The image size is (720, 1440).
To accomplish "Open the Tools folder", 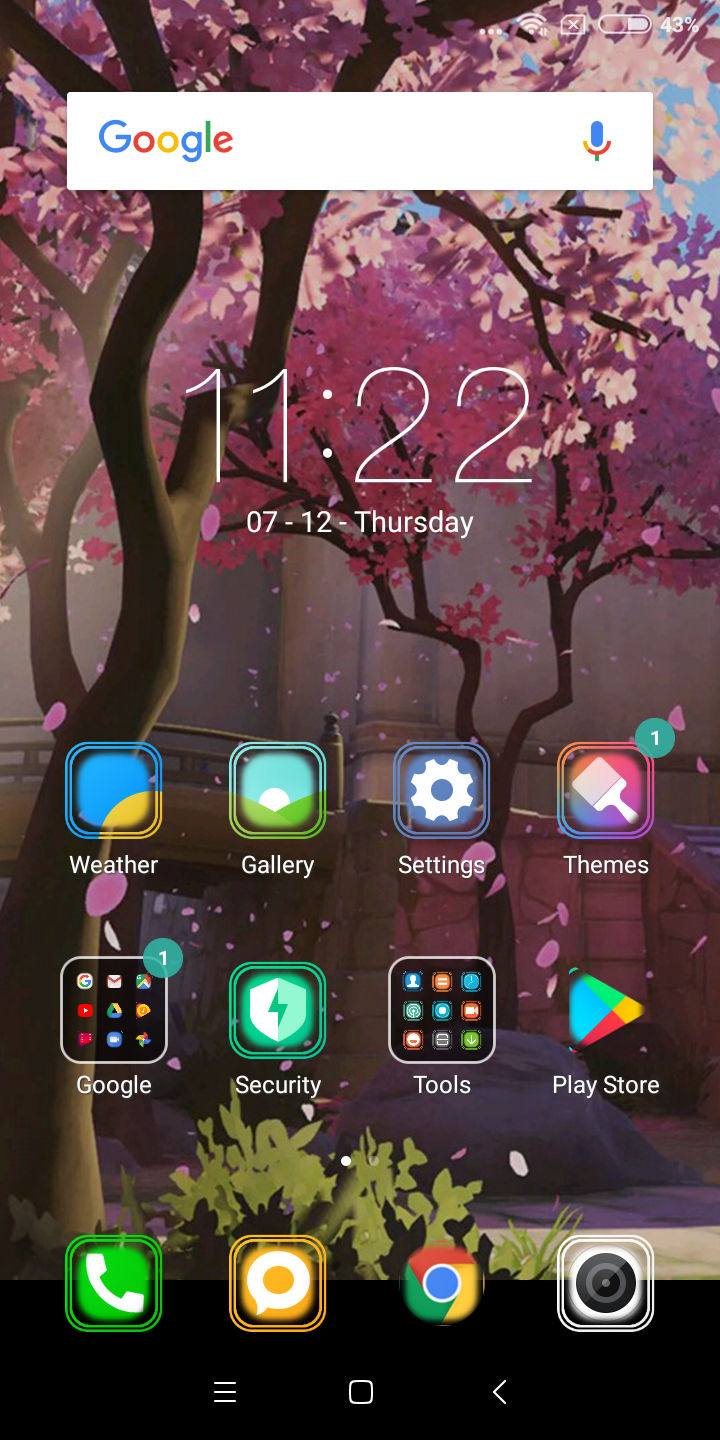I will click(x=442, y=1010).
